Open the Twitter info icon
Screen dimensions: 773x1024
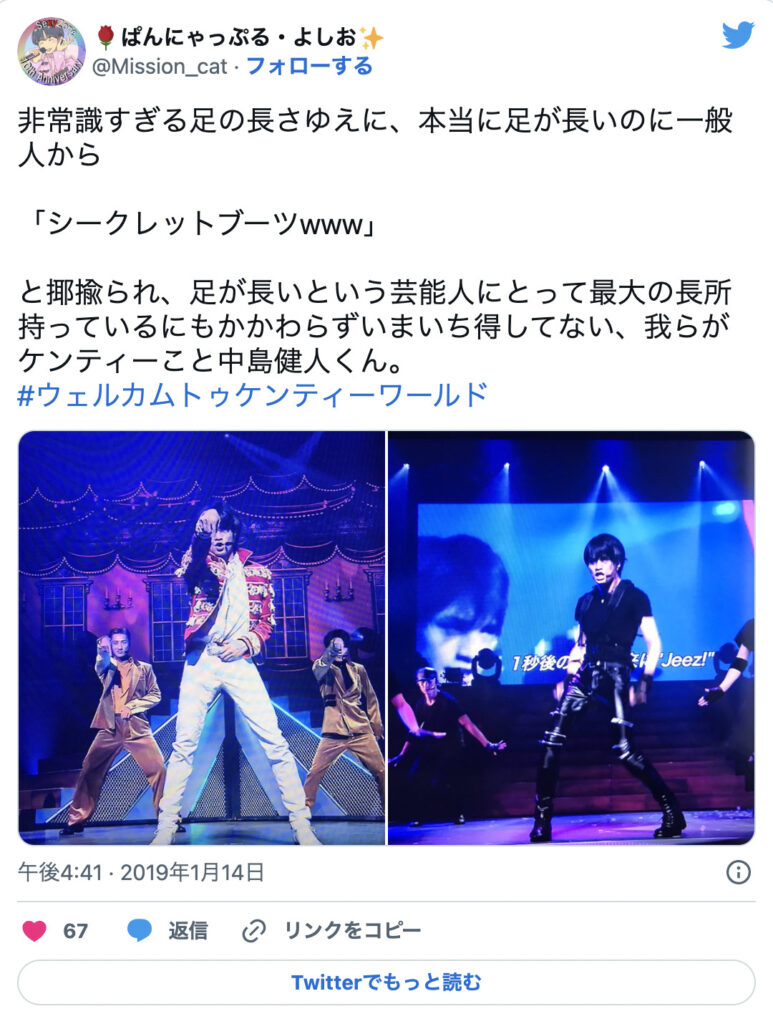click(737, 872)
